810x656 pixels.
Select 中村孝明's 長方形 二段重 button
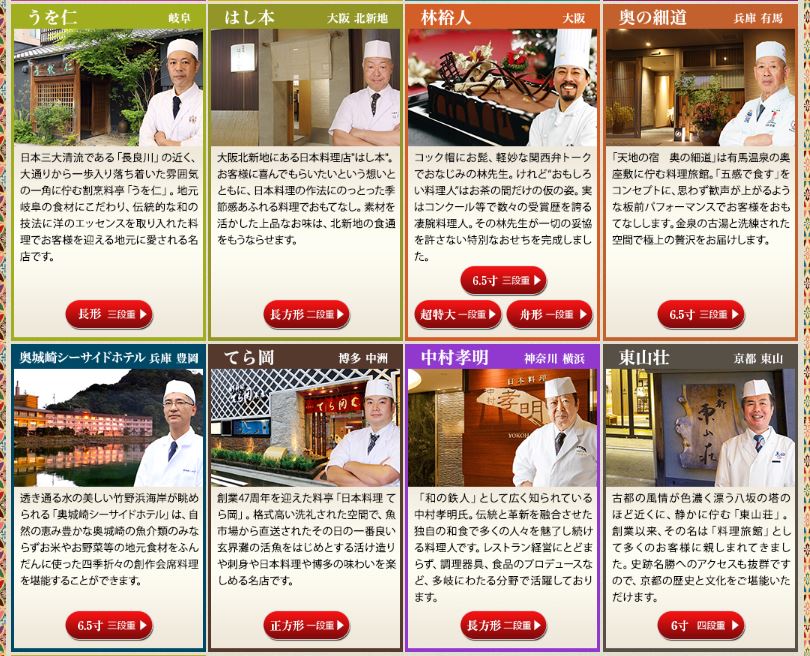[503, 625]
